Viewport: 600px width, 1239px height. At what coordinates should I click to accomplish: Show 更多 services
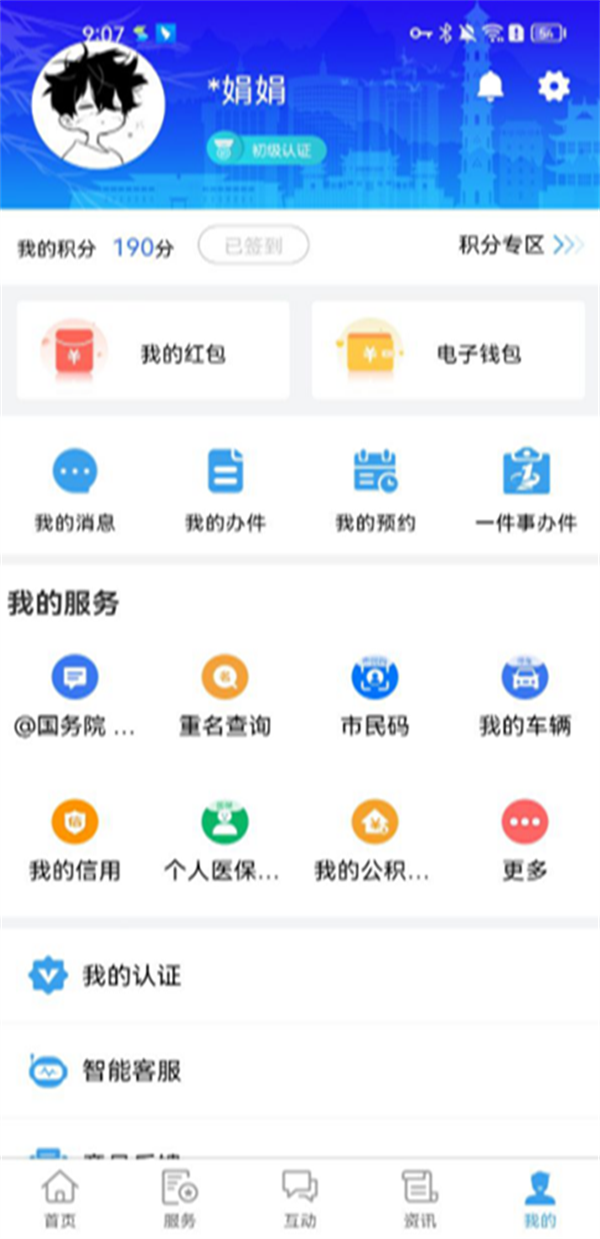tap(525, 840)
